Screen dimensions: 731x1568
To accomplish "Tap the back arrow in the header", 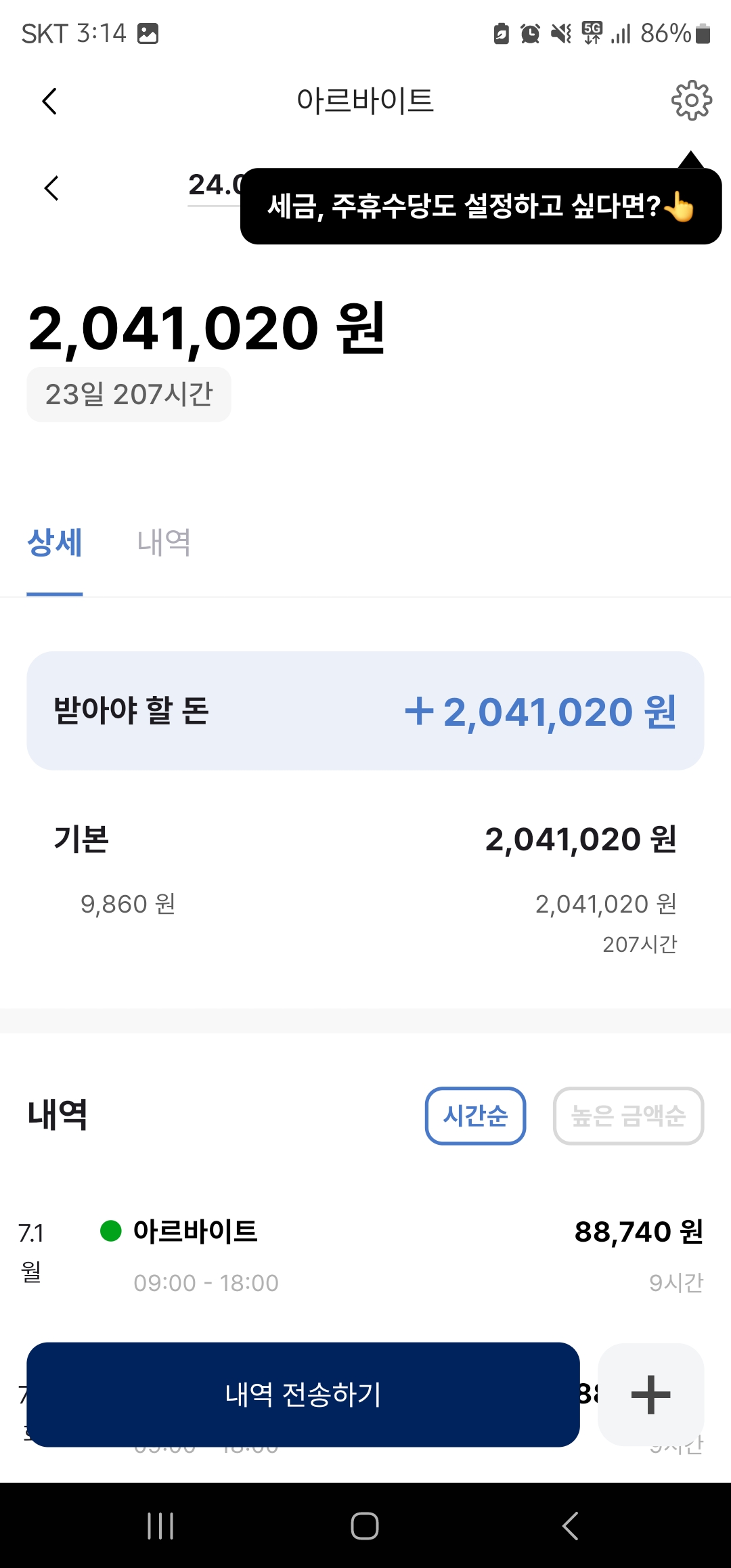I will pyautogui.click(x=48, y=100).
